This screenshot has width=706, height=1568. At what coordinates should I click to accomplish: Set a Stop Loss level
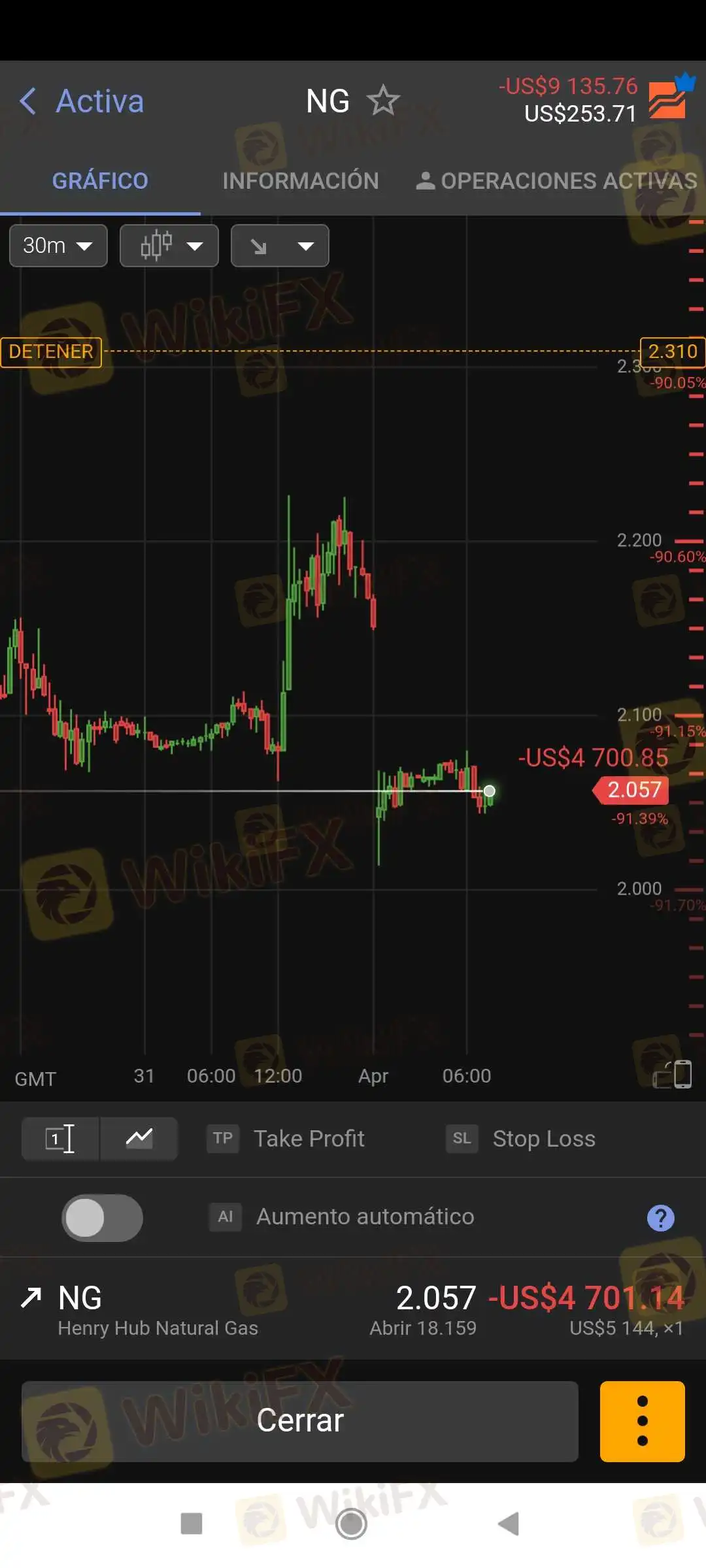click(522, 1139)
